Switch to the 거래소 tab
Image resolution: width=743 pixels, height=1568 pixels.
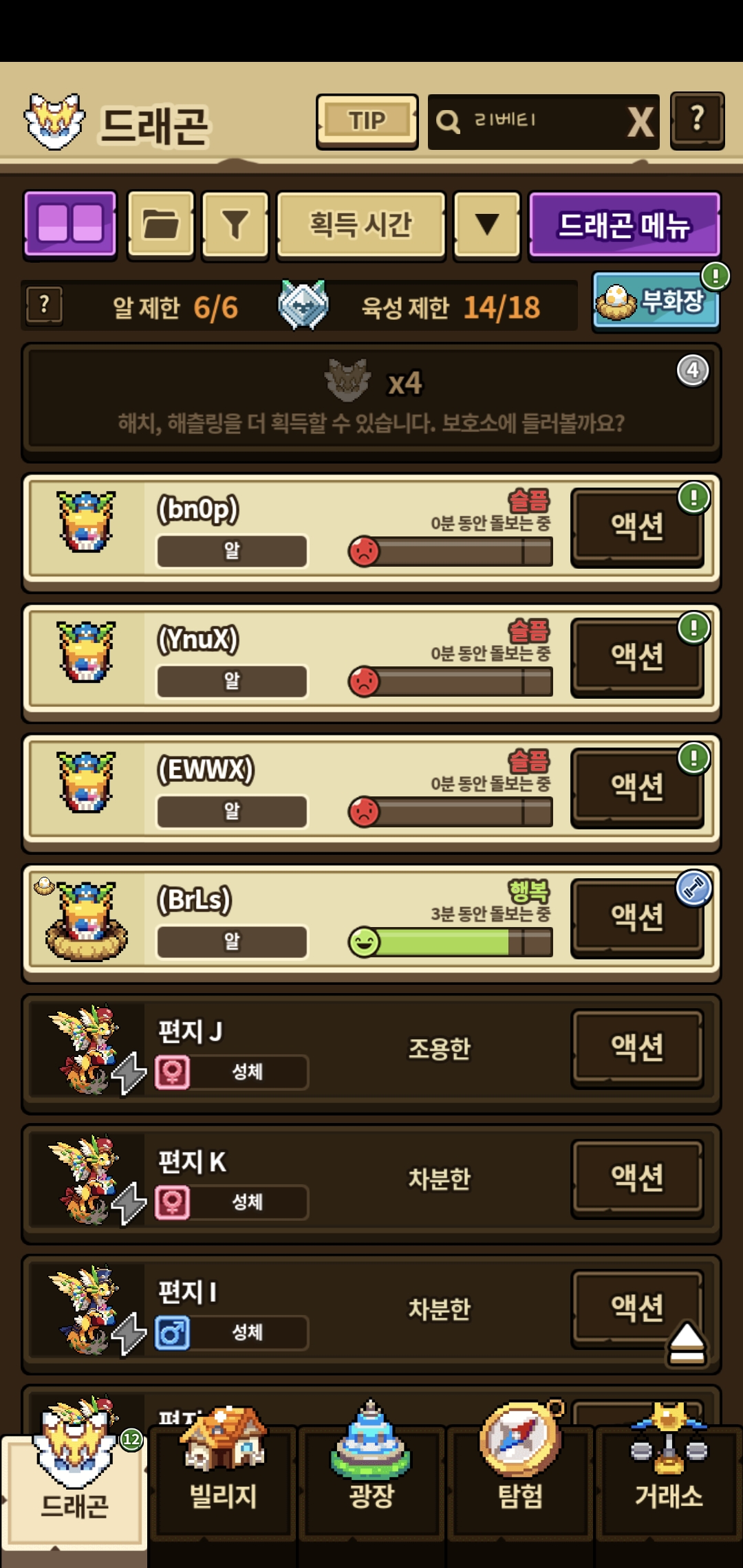[x=669, y=1479]
